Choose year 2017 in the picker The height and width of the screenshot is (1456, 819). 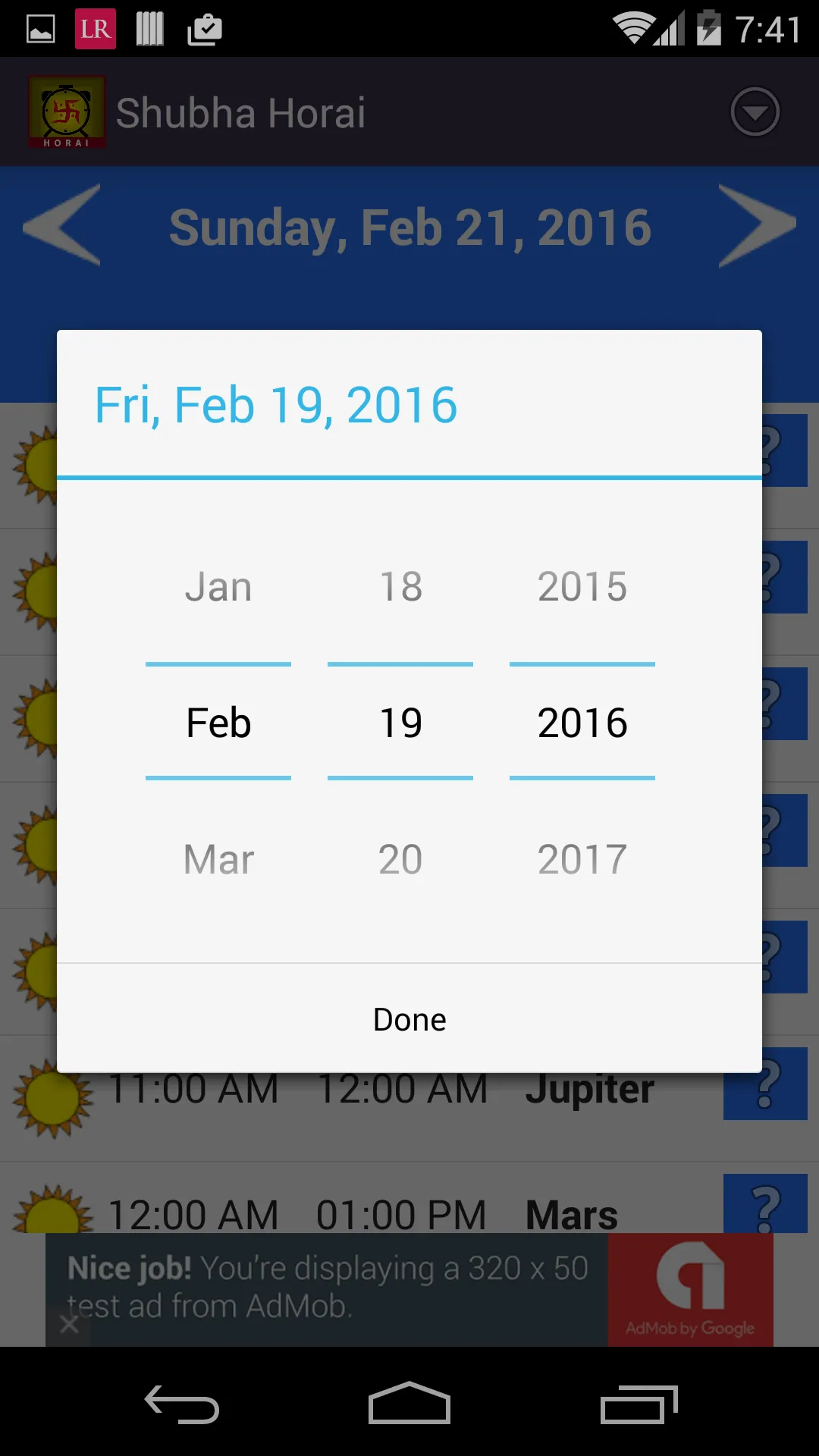click(582, 859)
